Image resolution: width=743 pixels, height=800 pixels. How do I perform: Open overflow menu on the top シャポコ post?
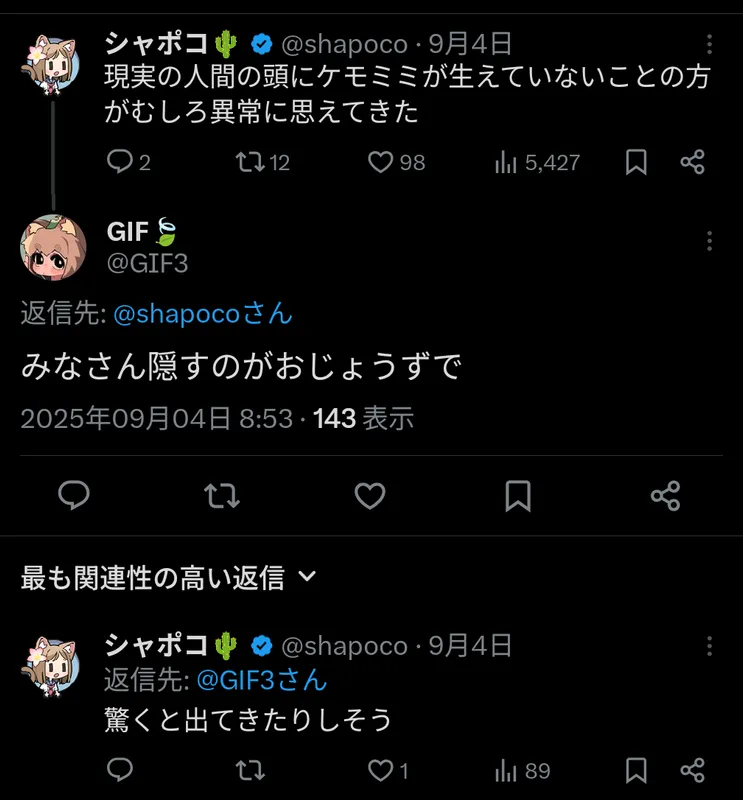pos(709,45)
